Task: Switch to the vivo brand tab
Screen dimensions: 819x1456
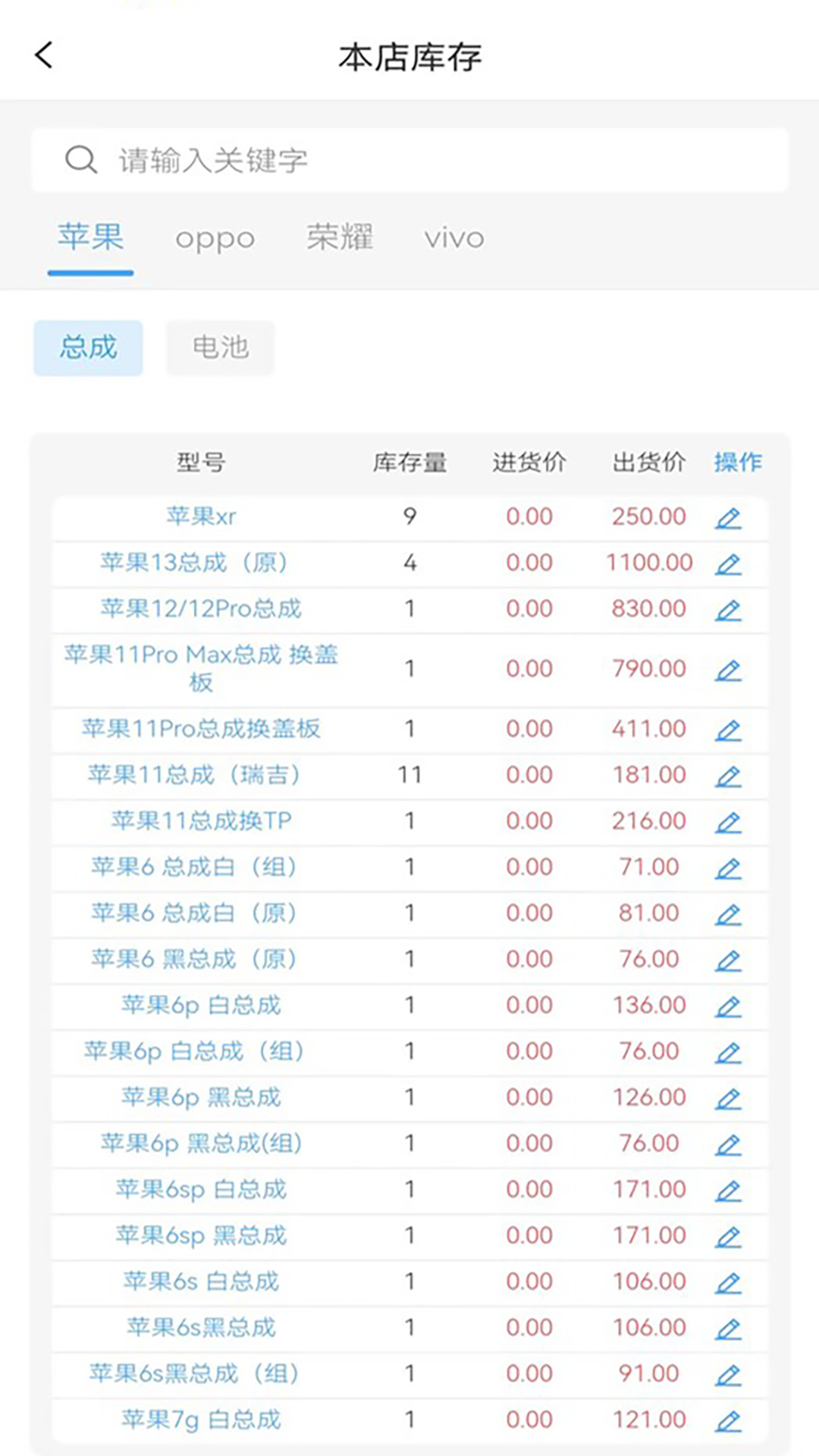Action: pos(453,237)
